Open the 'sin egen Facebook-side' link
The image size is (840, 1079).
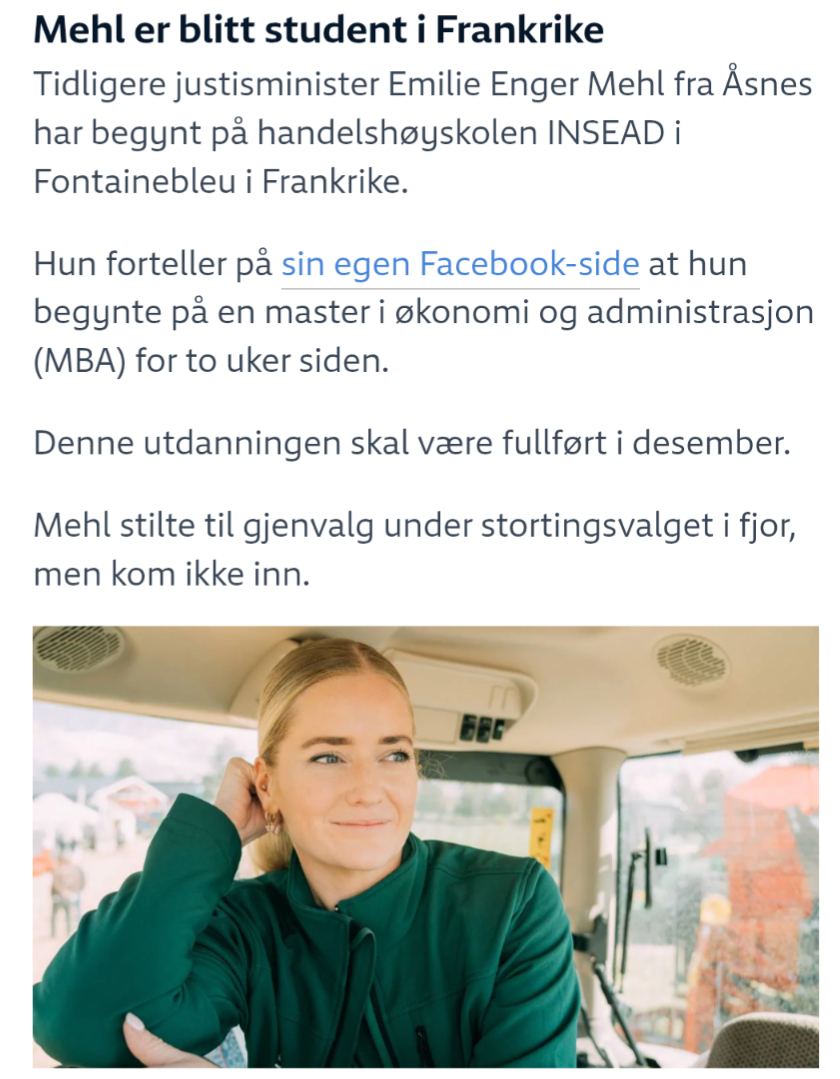[x=460, y=265]
